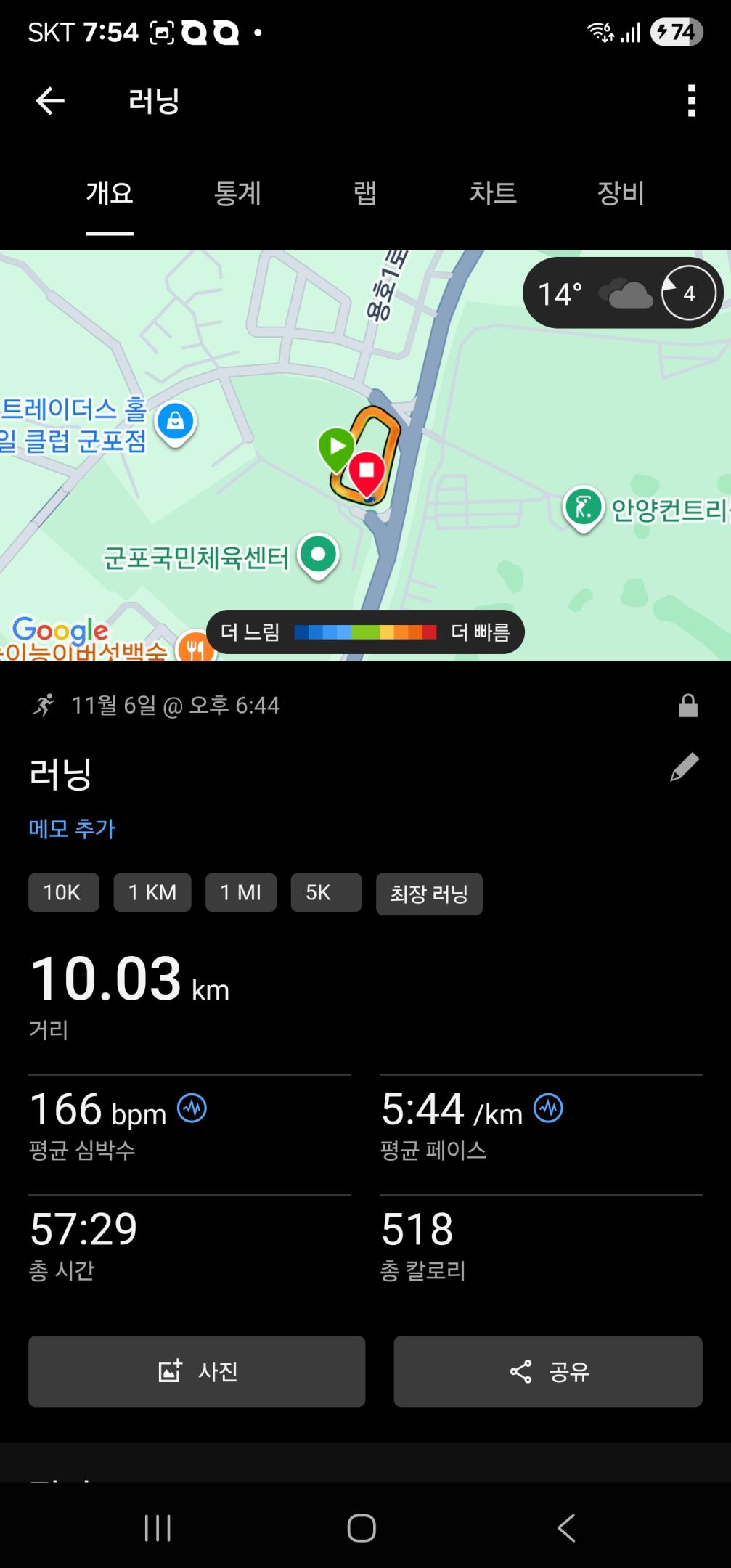Tap the green start marker on the map
This screenshot has width=731, height=1568.
coord(335,446)
